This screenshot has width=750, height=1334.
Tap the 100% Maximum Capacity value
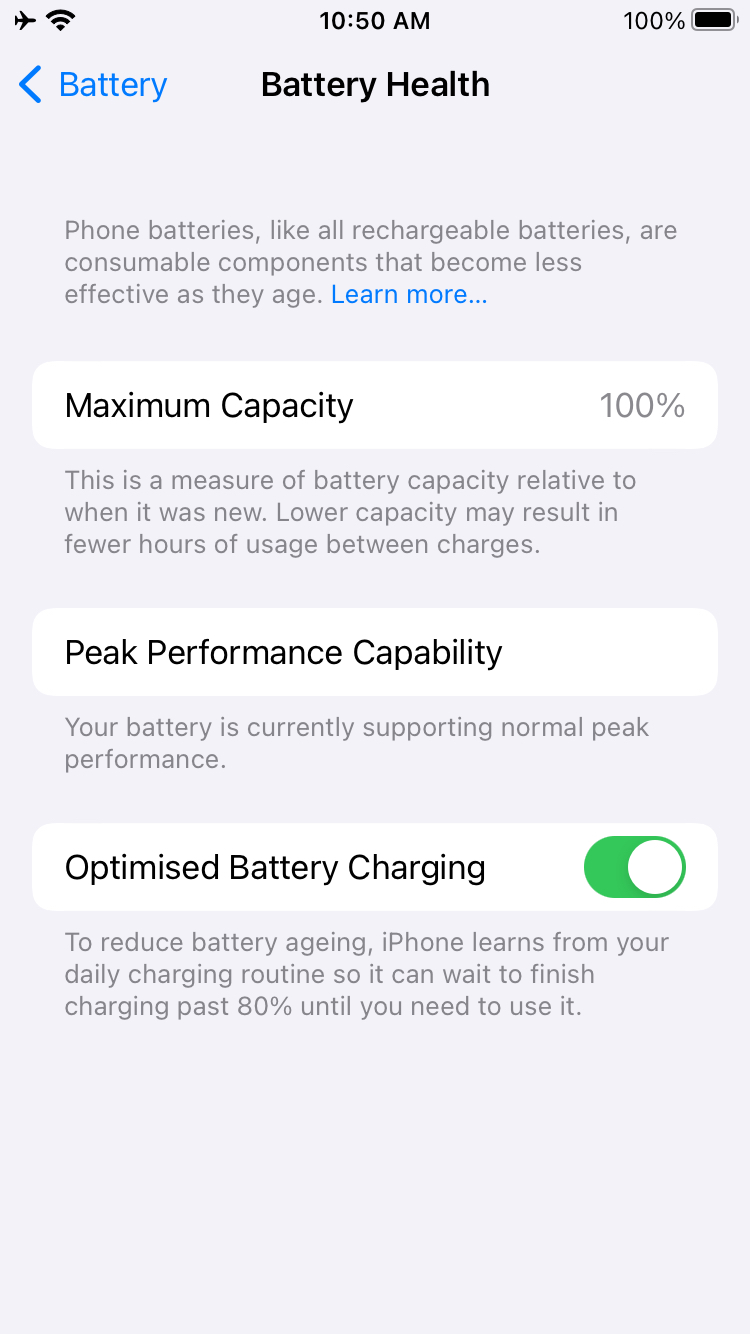[642, 405]
